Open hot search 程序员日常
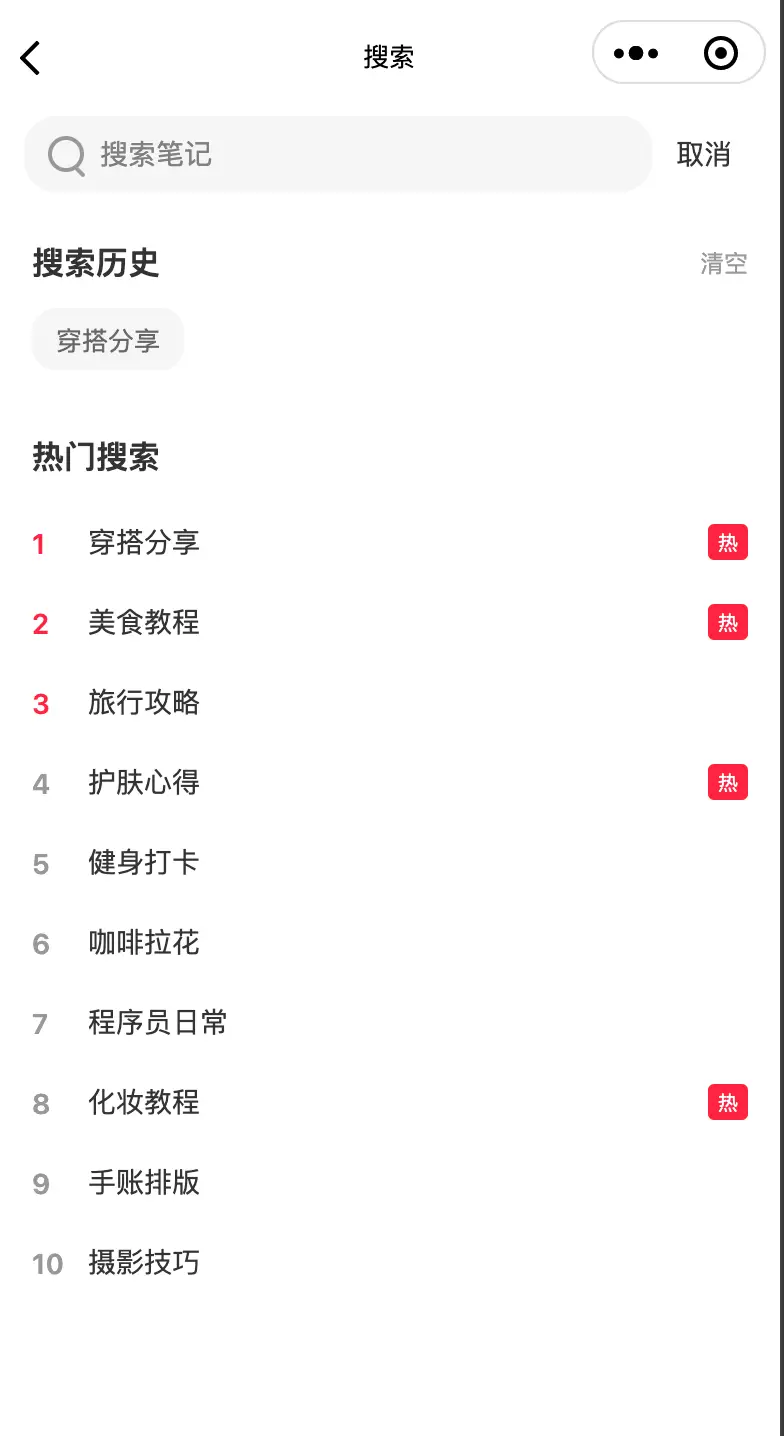The width and height of the screenshot is (784, 1436). pos(158,1022)
